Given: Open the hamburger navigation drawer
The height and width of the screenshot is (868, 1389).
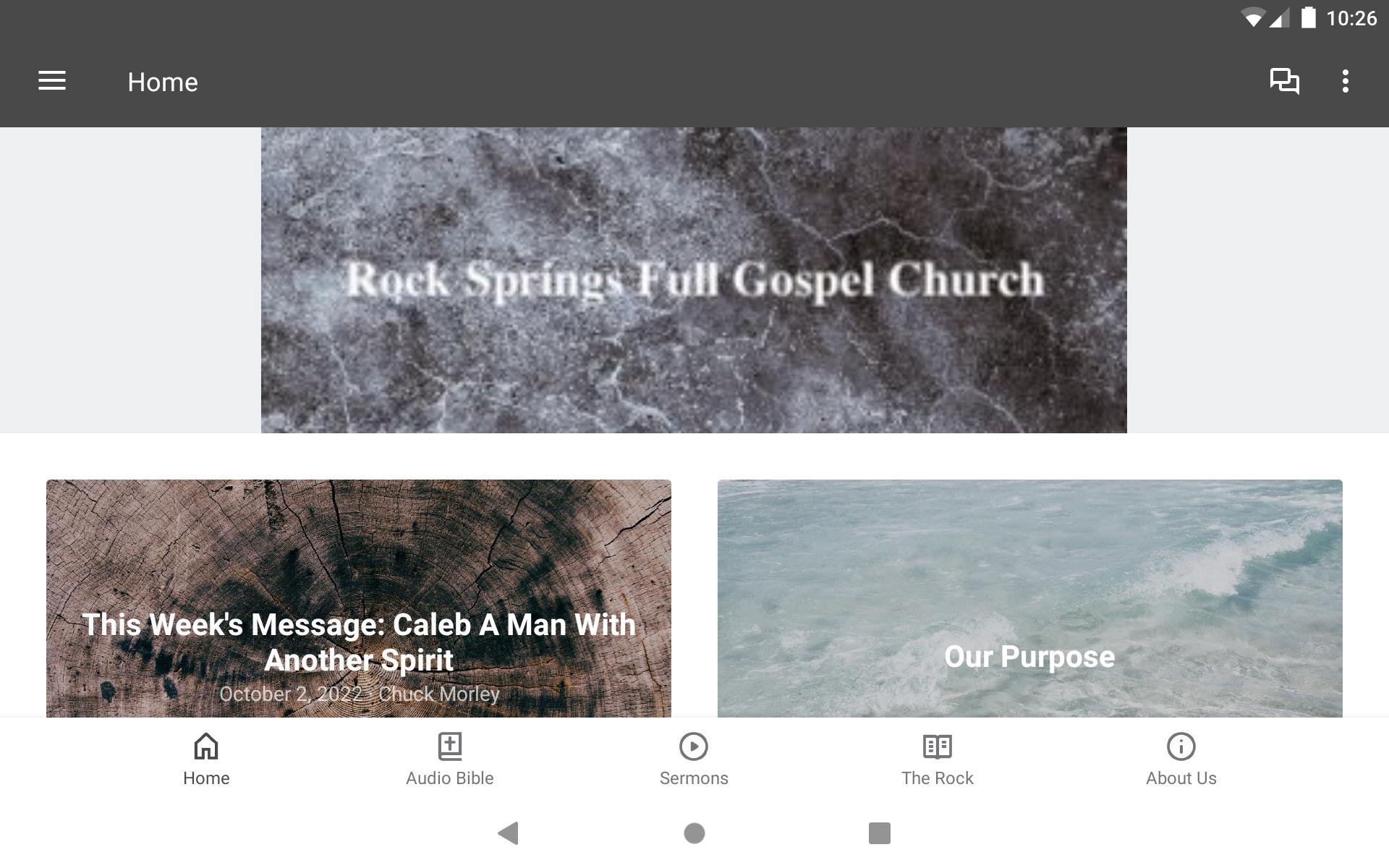Looking at the screenshot, I should [52, 81].
